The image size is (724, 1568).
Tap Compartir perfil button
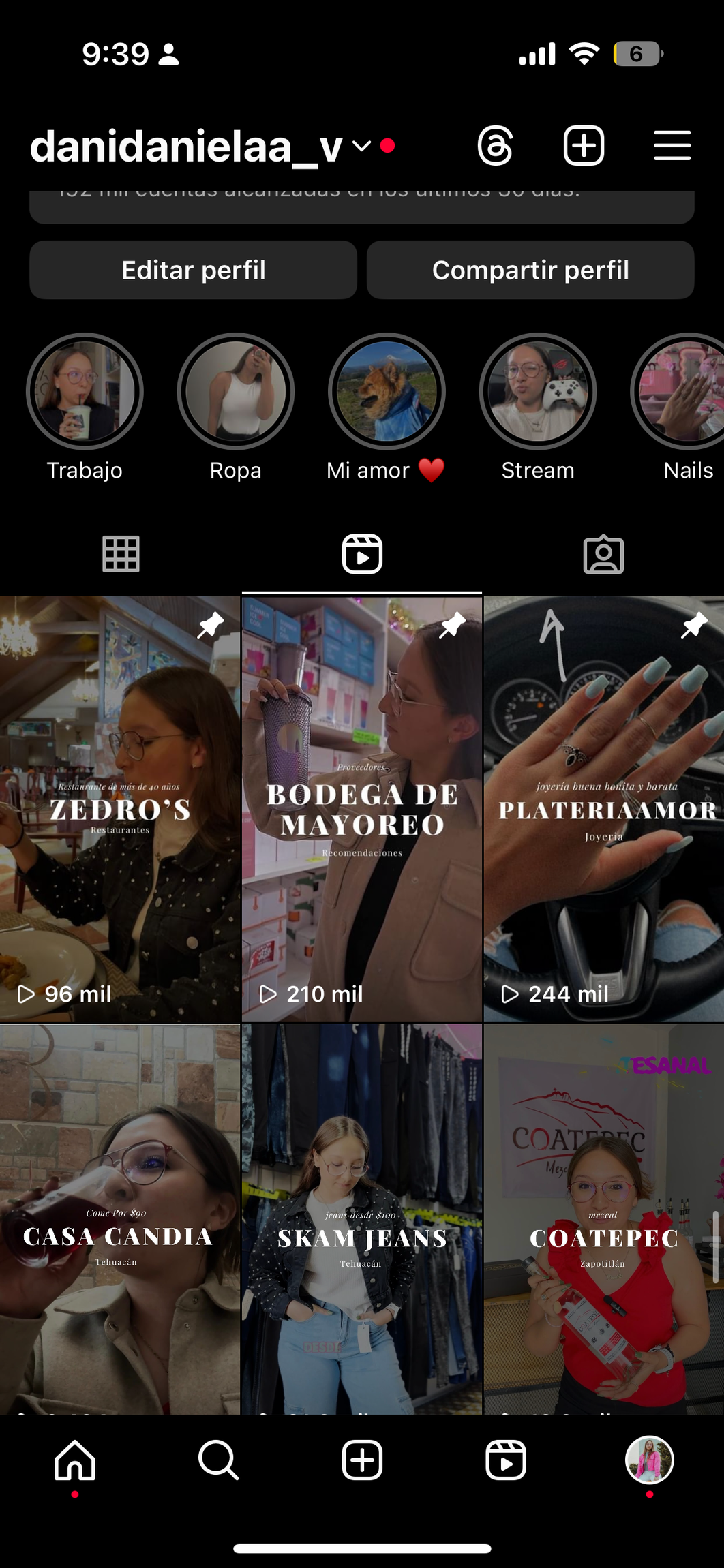pyautogui.click(x=530, y=270)
